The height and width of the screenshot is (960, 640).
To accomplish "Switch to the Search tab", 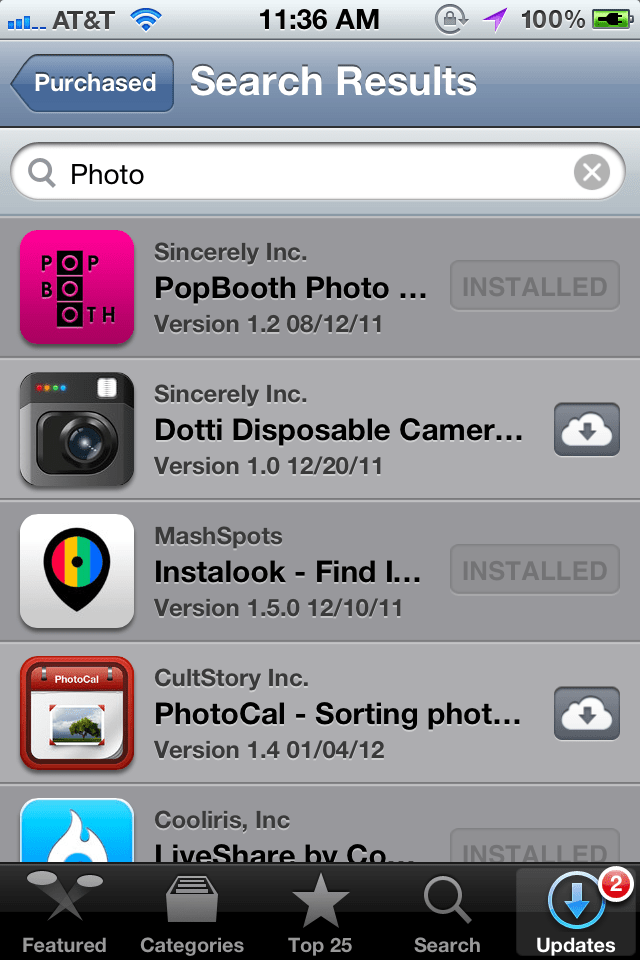I will pos(447,914).
